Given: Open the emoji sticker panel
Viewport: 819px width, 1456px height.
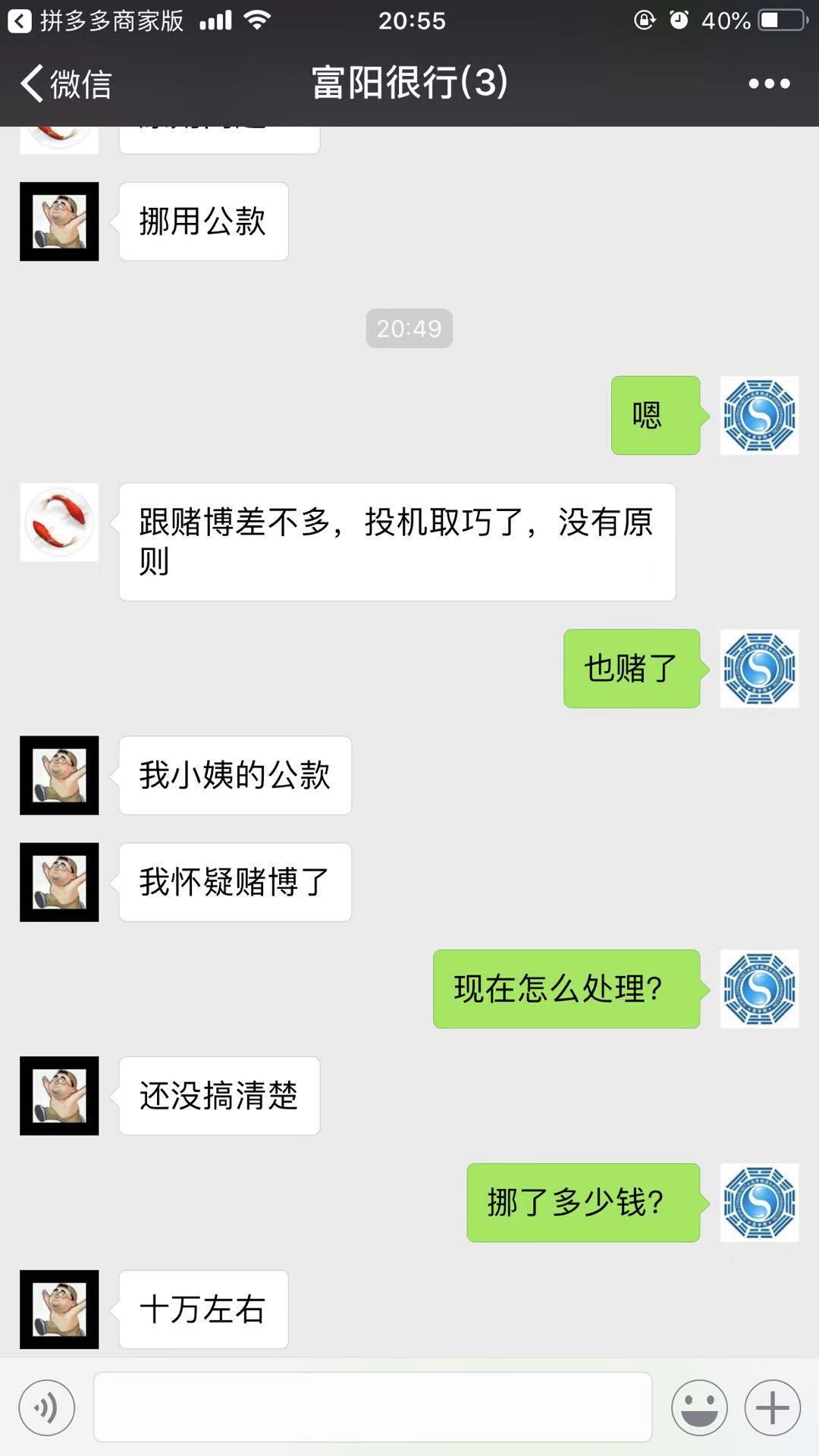Looking at the screenshot, I should point(698,1408).
